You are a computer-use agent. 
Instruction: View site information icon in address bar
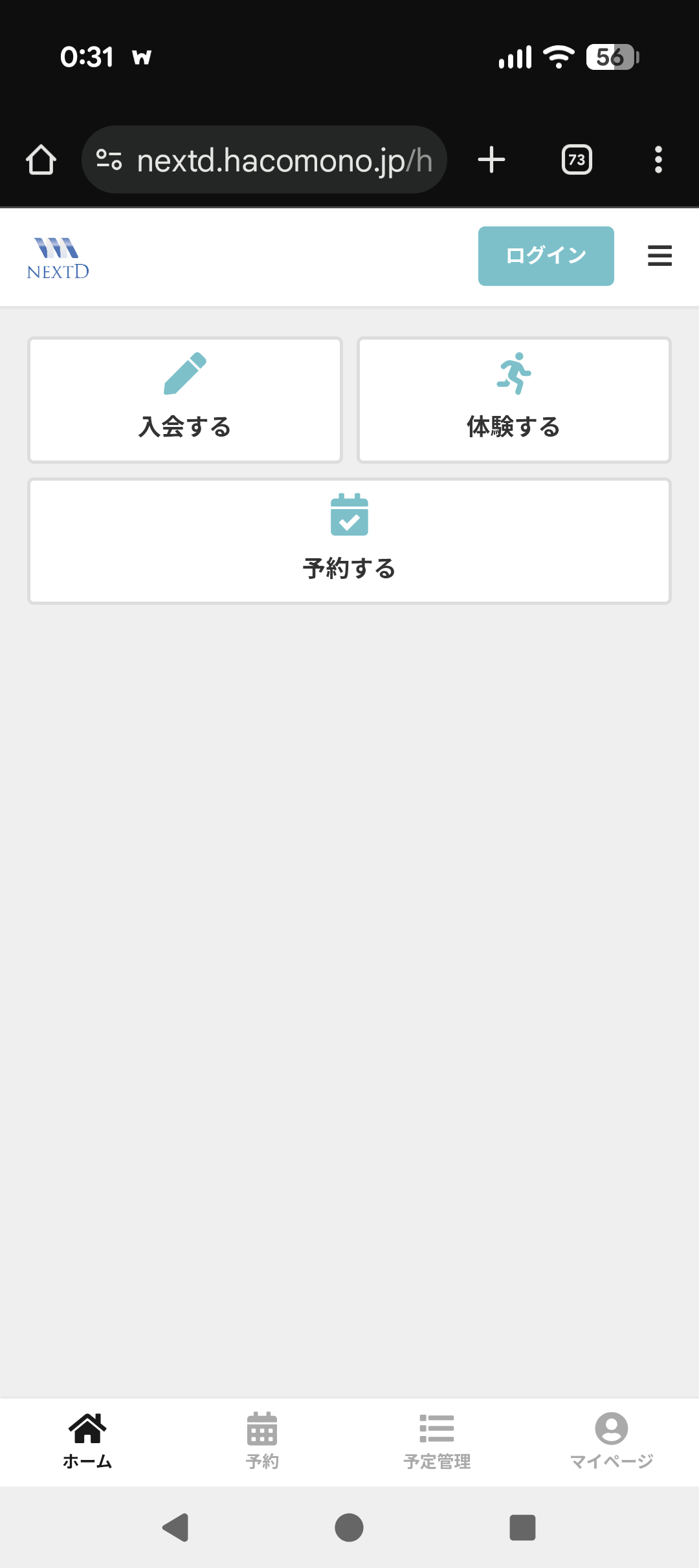coord(109,160)
